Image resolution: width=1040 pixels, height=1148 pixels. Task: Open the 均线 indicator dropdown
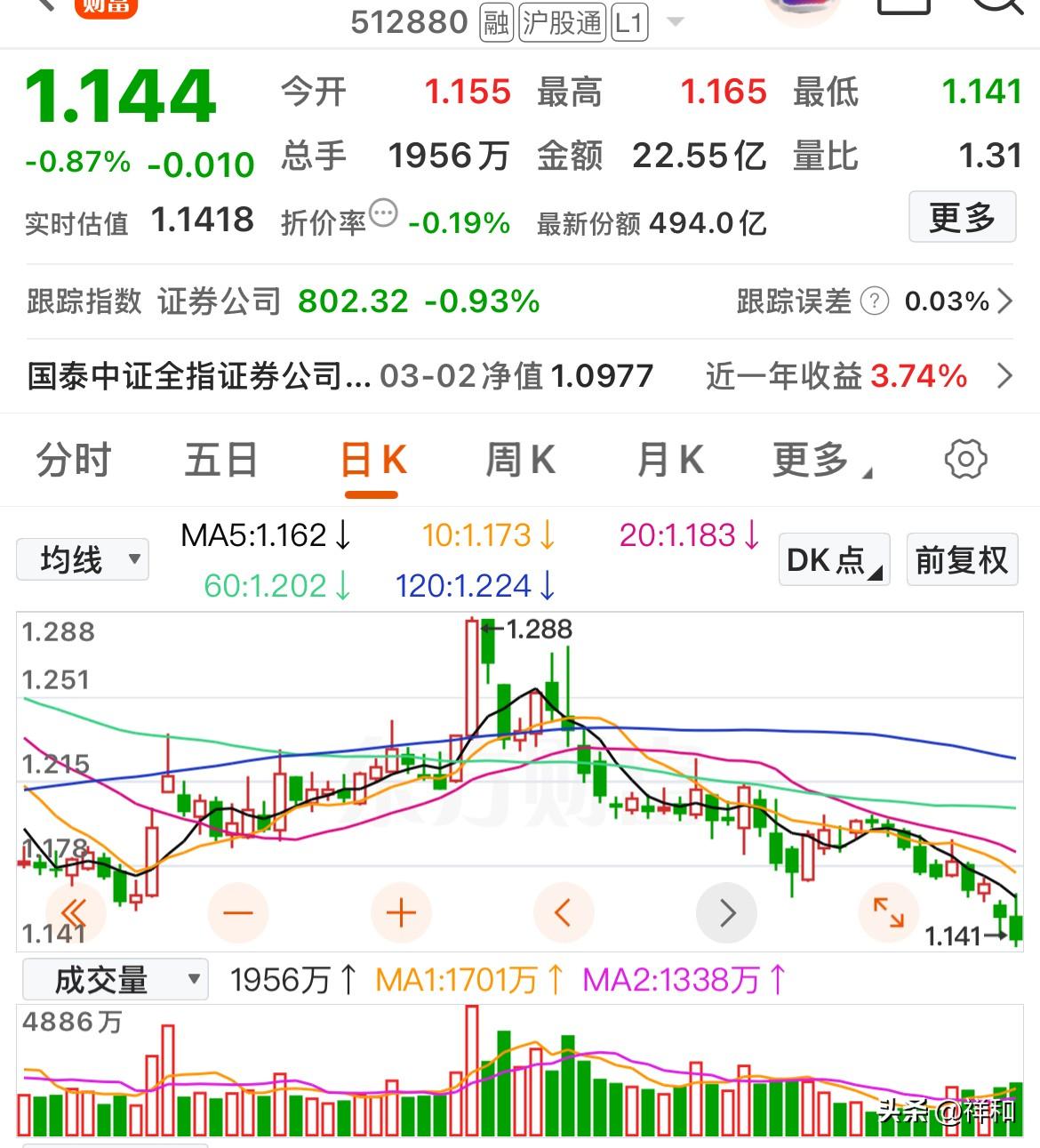(x=82, y=559)
